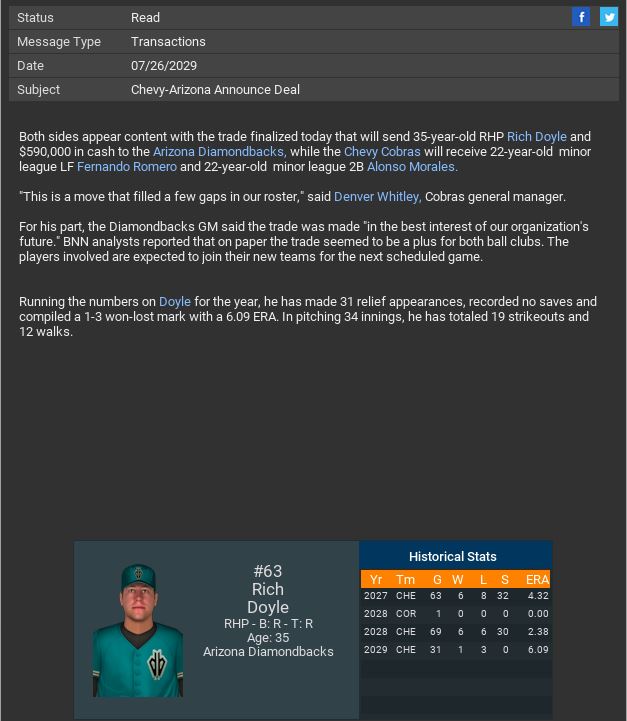View Fernando Romero's player page
627x721 pixels.
coord(126,167)
